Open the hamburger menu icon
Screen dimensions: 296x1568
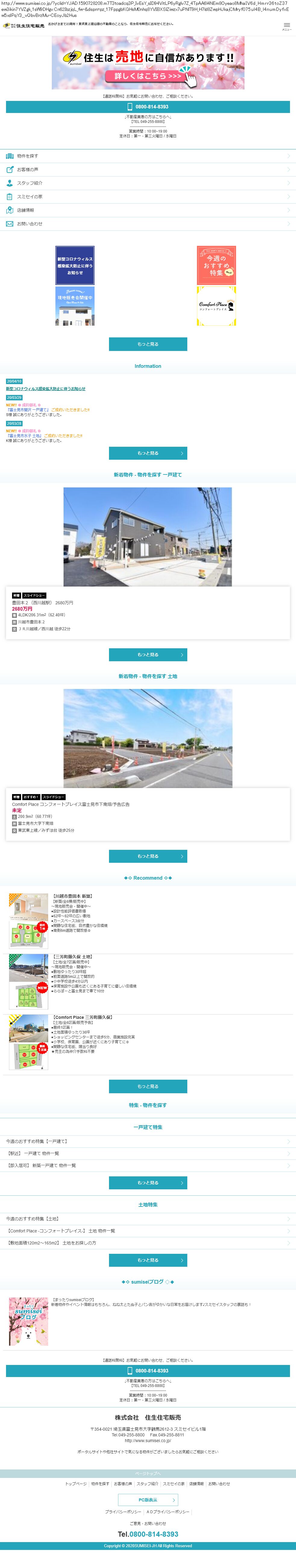286,26
